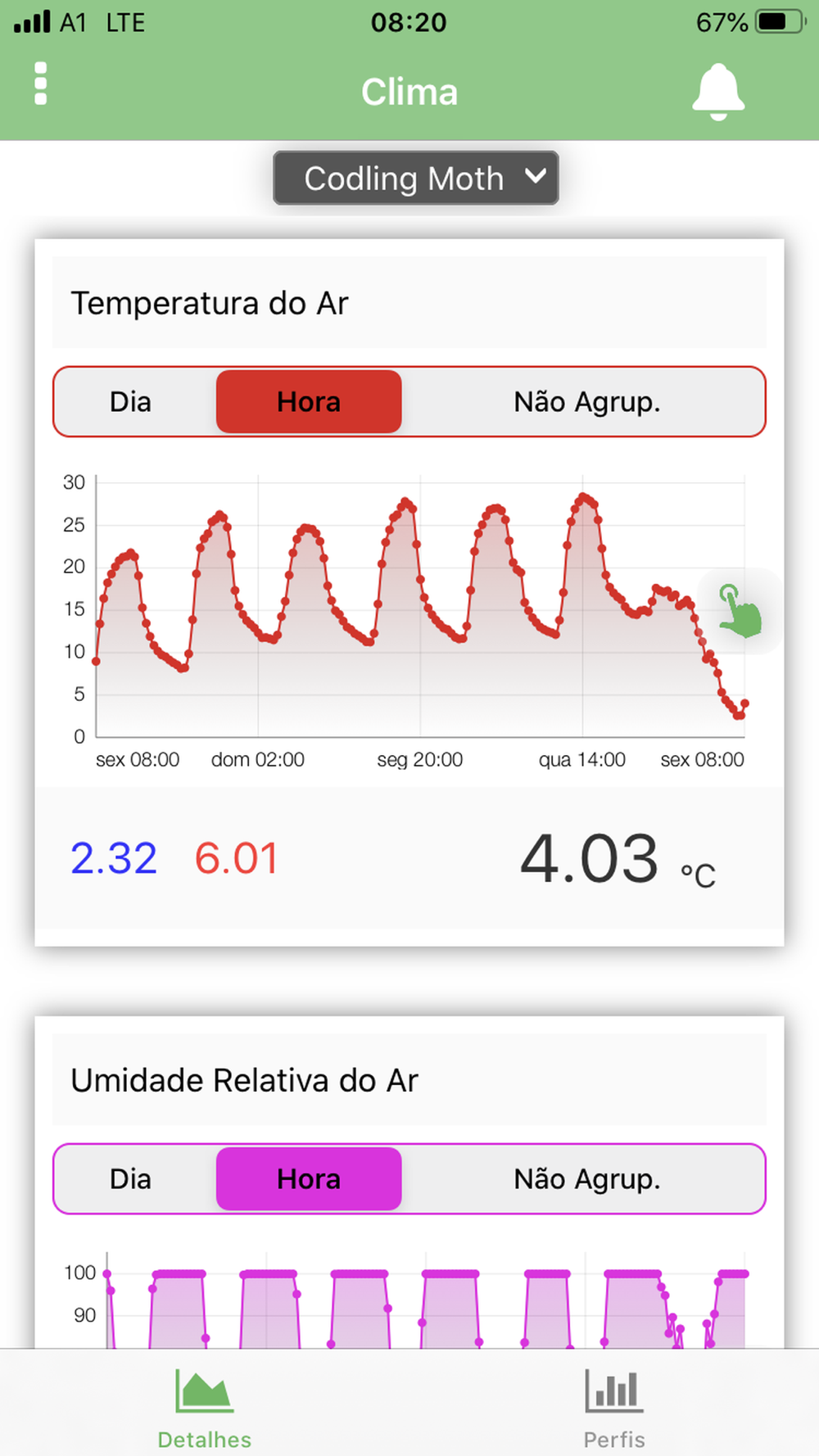Open the three-dot menu
The width and height of the screenshot is (819, 1456).
pyautogui.click(x=41, y=84)
